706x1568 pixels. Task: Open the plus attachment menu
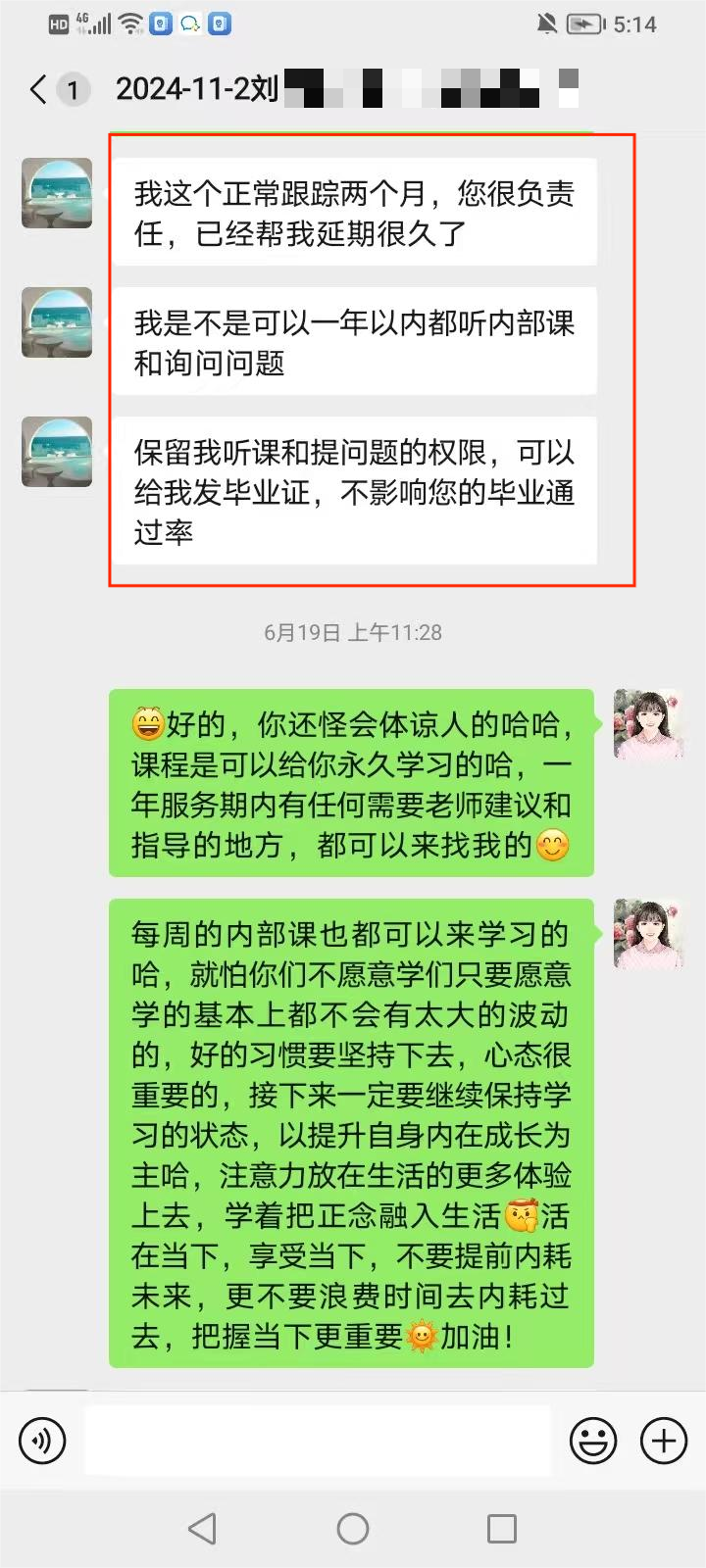(664, 1442)
